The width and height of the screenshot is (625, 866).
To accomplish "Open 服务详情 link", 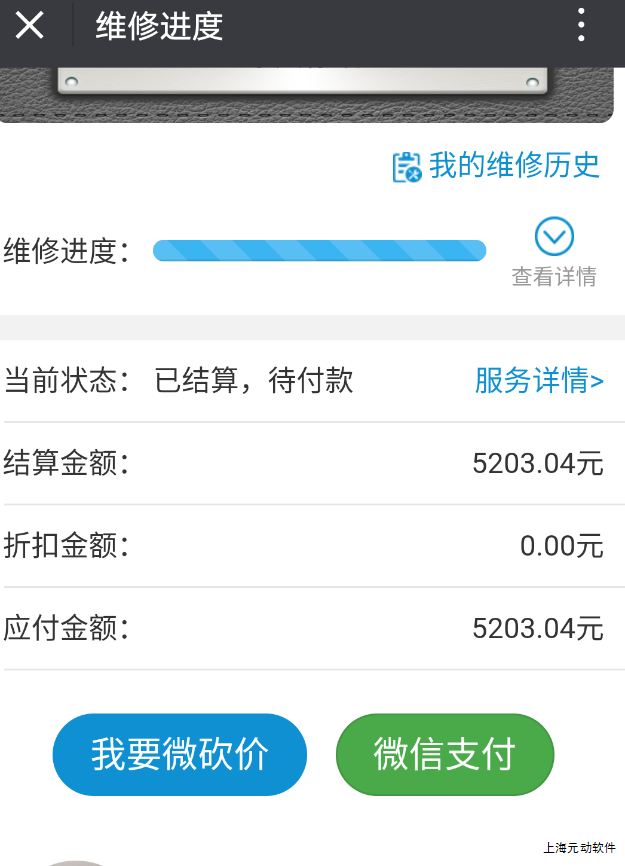I will point(539,381).
